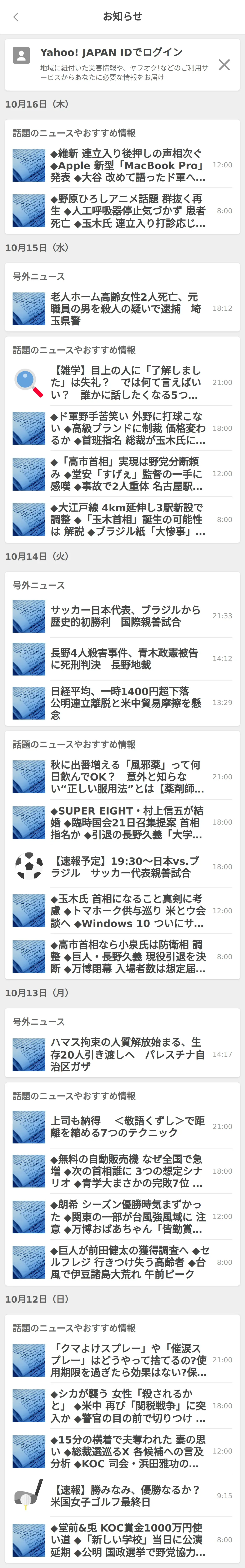The width and height of the screenshot is (245, 1568).
Task: Open the 維新 連立入り後押し news digest
Action: (128, 166)
